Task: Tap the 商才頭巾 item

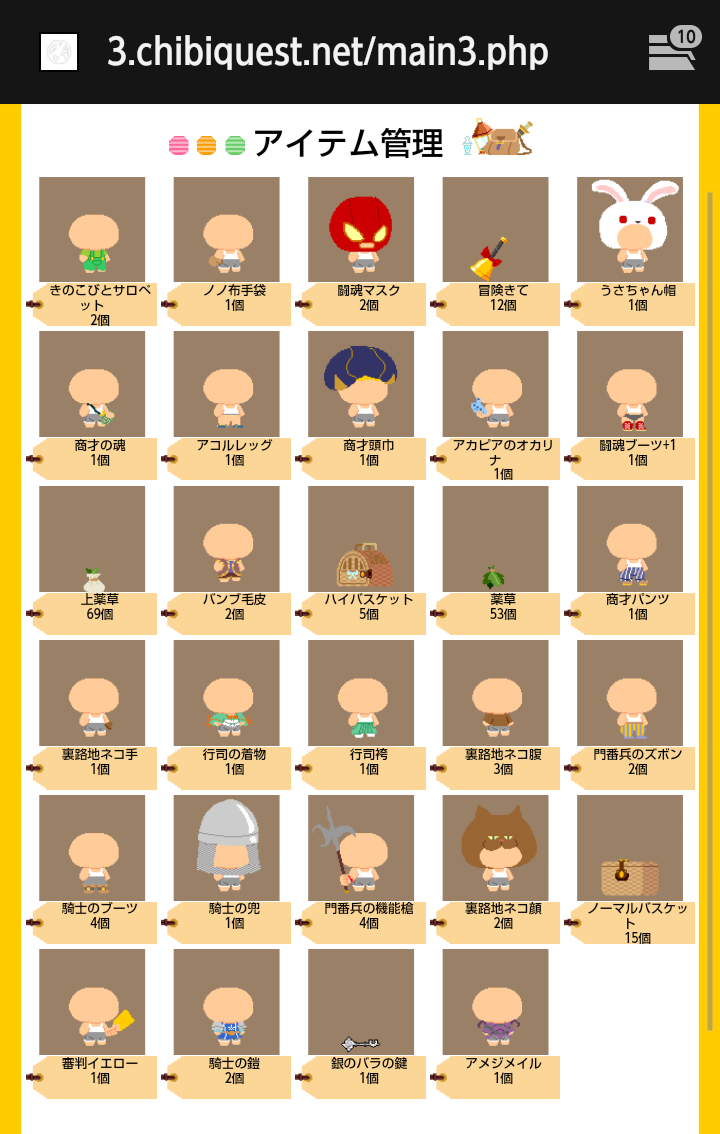Action: point(361,384)
